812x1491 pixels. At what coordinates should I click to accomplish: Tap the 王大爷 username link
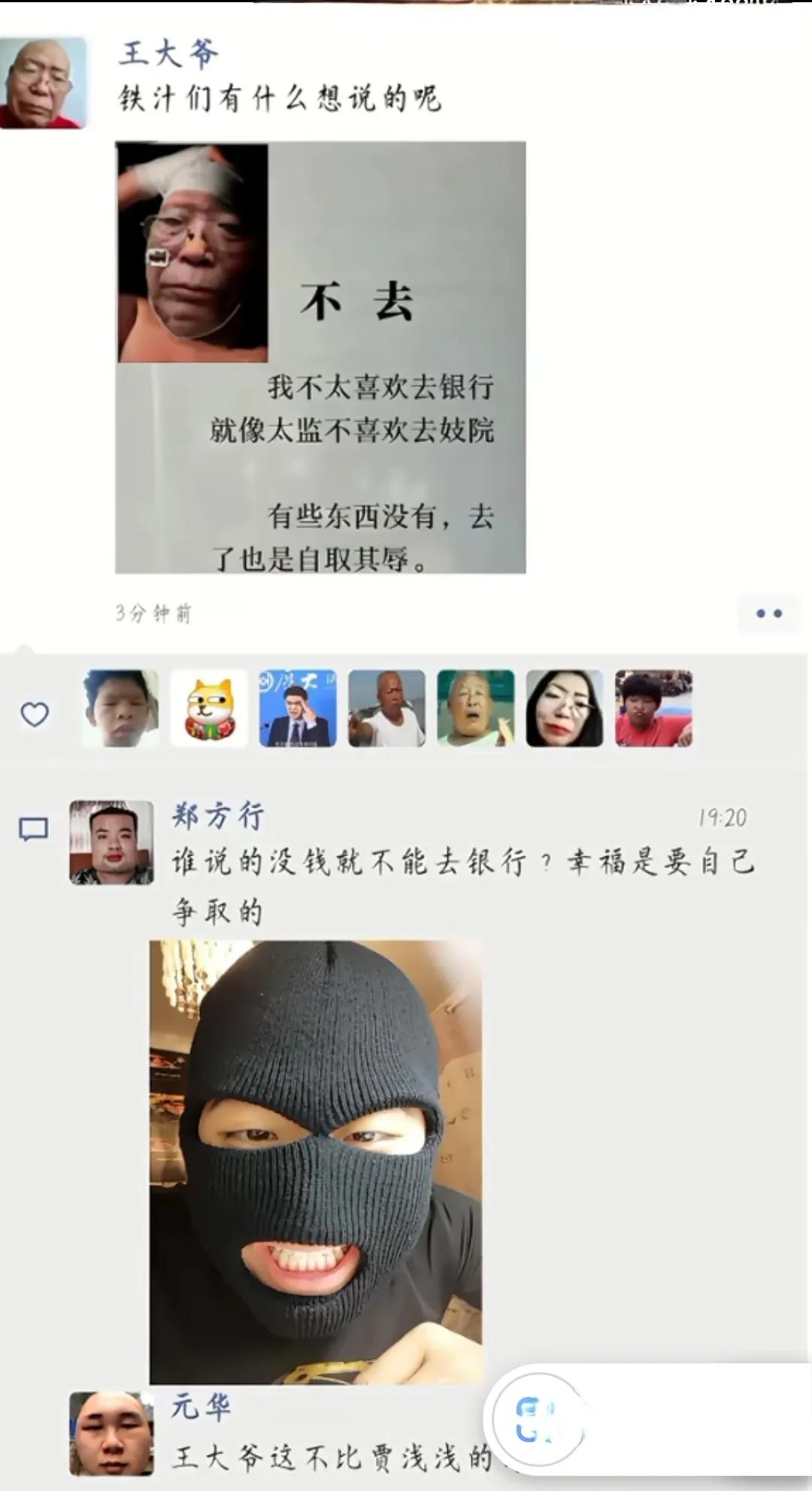tap(168, 53)
